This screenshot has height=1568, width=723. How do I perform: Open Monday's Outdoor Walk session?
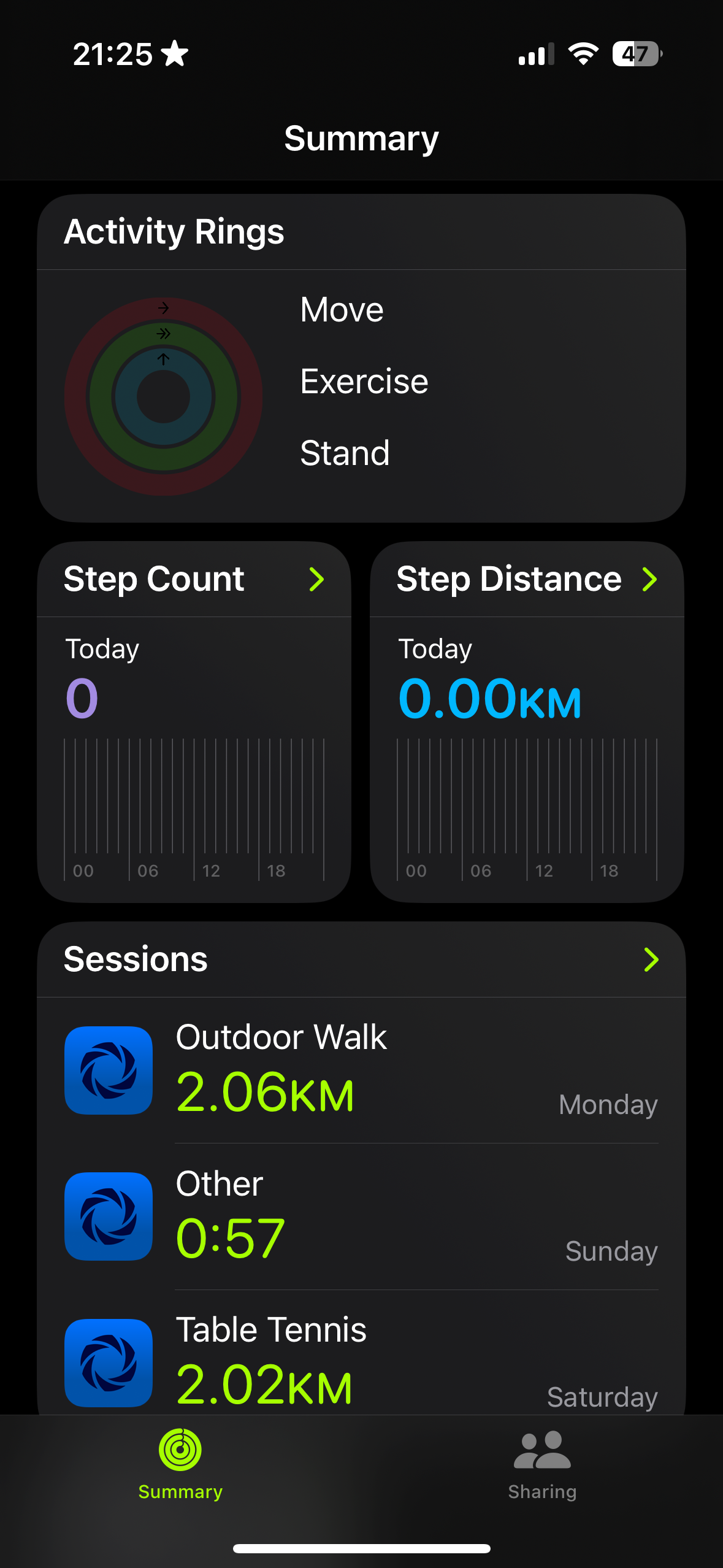361,1070
